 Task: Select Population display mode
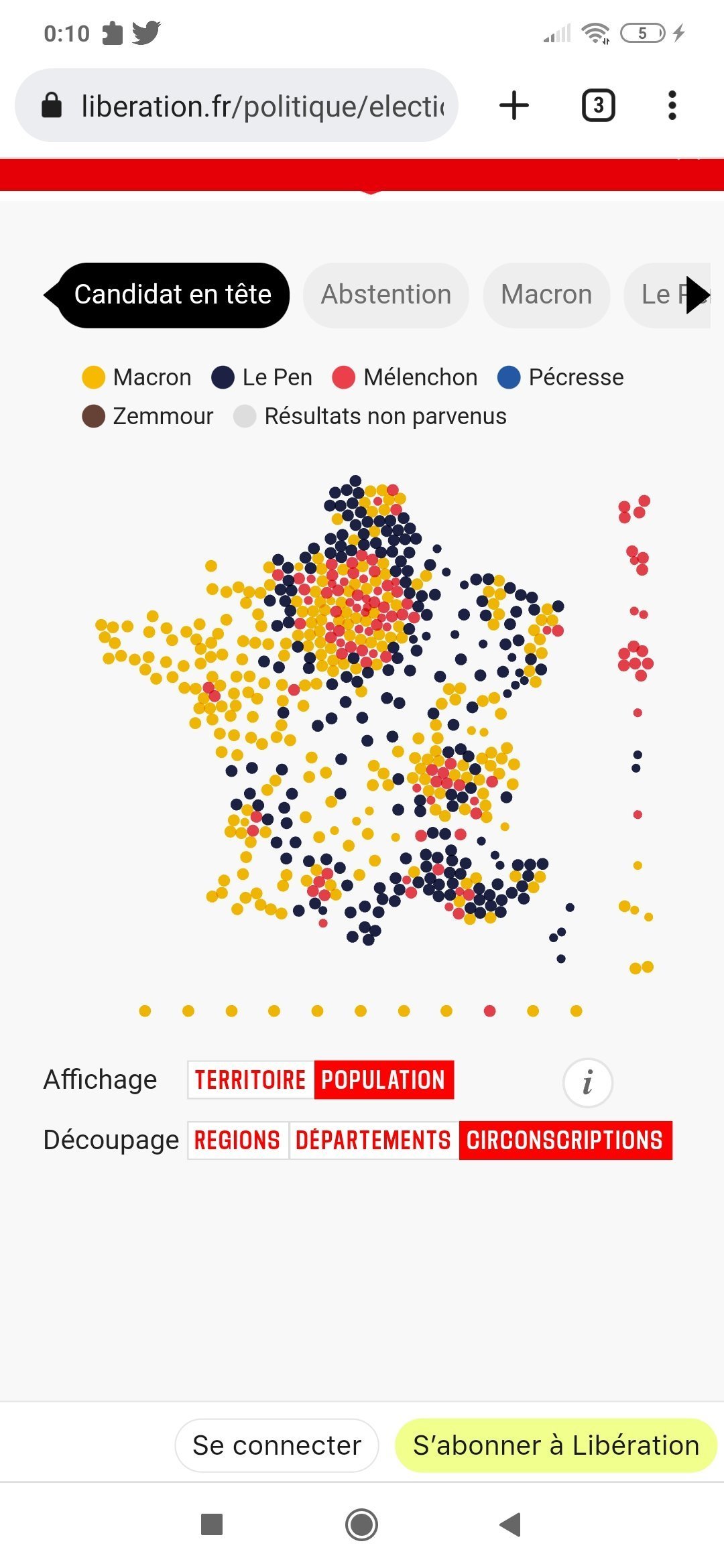[x=383, y=1080]
